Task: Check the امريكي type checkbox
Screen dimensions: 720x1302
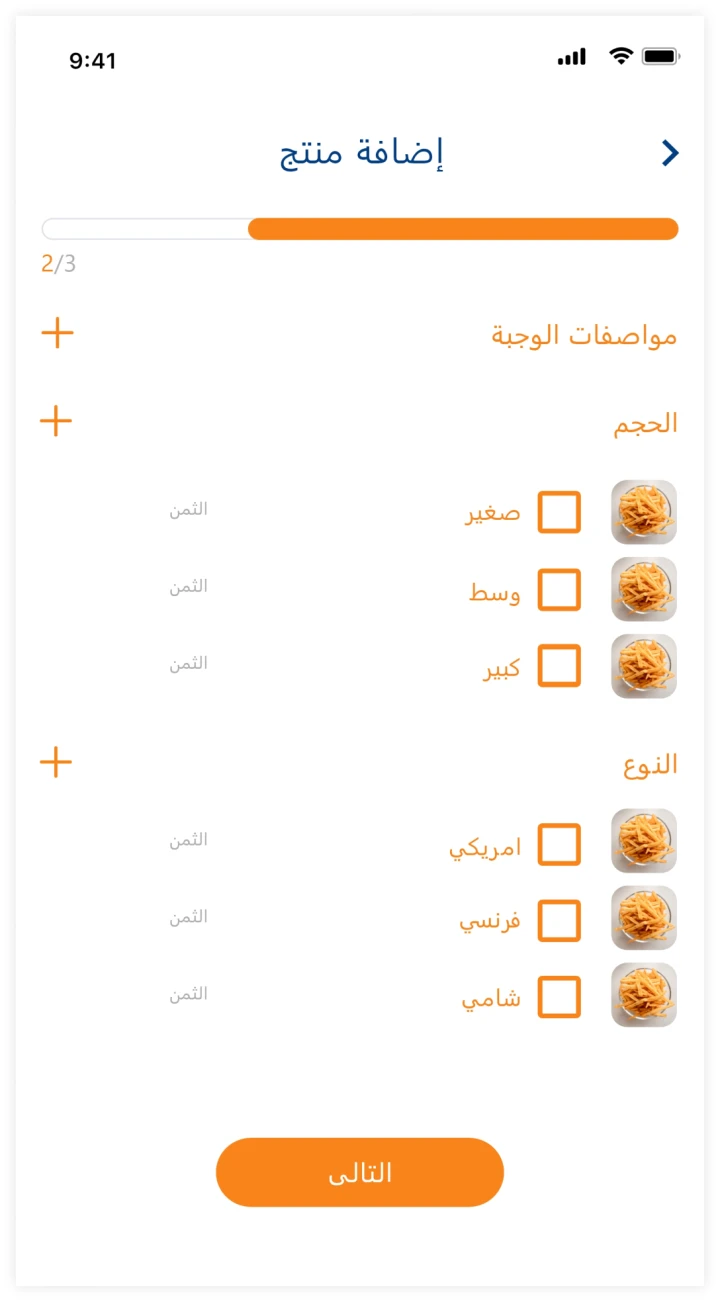Action: click(x=559, y=844)
